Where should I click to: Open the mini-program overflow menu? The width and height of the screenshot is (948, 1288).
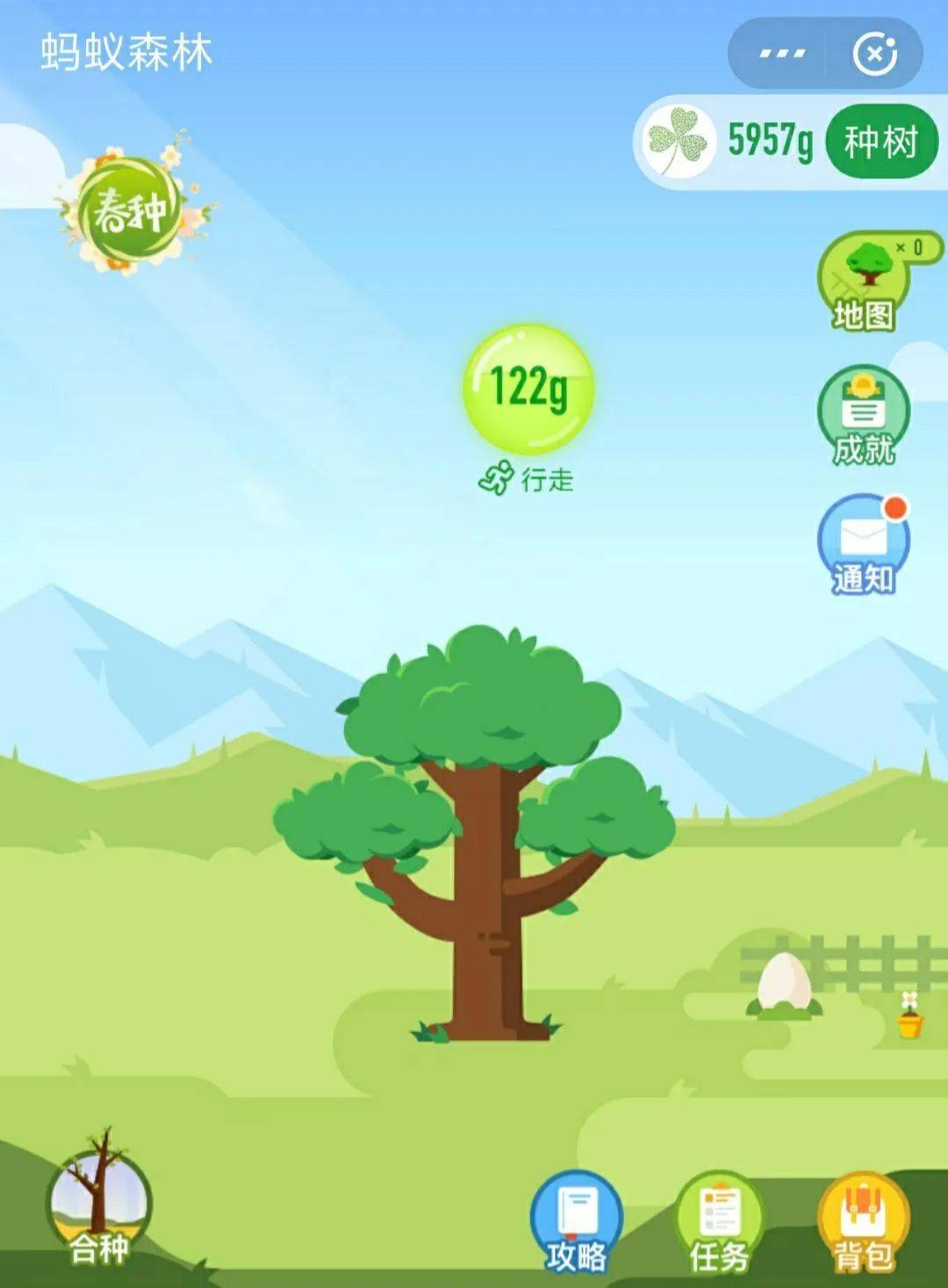tap(781, 54)
